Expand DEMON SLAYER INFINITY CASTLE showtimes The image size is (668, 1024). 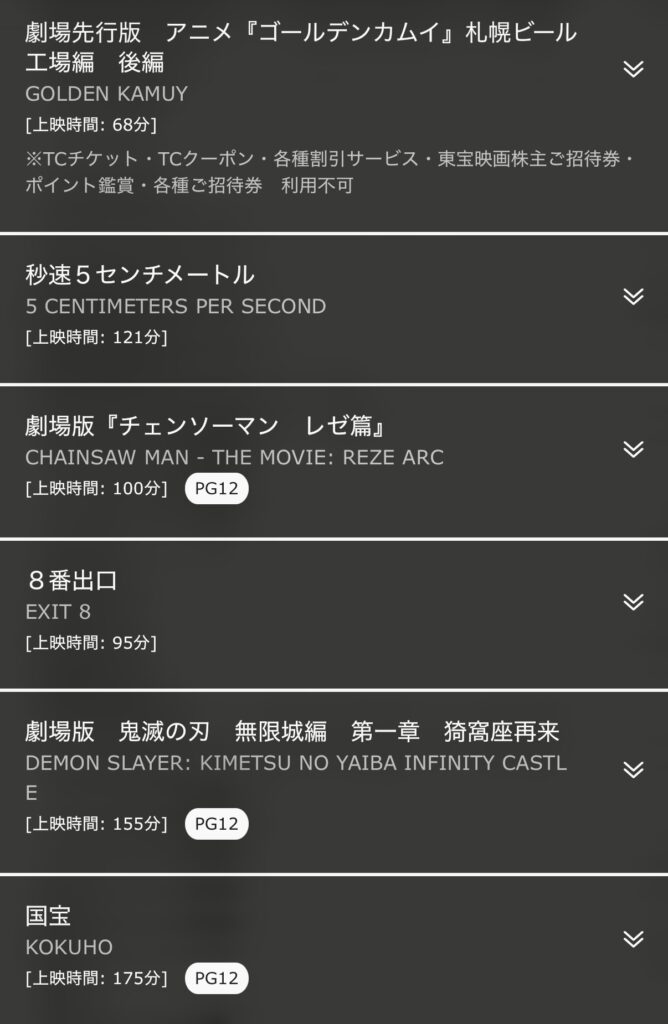pos(632,769)
